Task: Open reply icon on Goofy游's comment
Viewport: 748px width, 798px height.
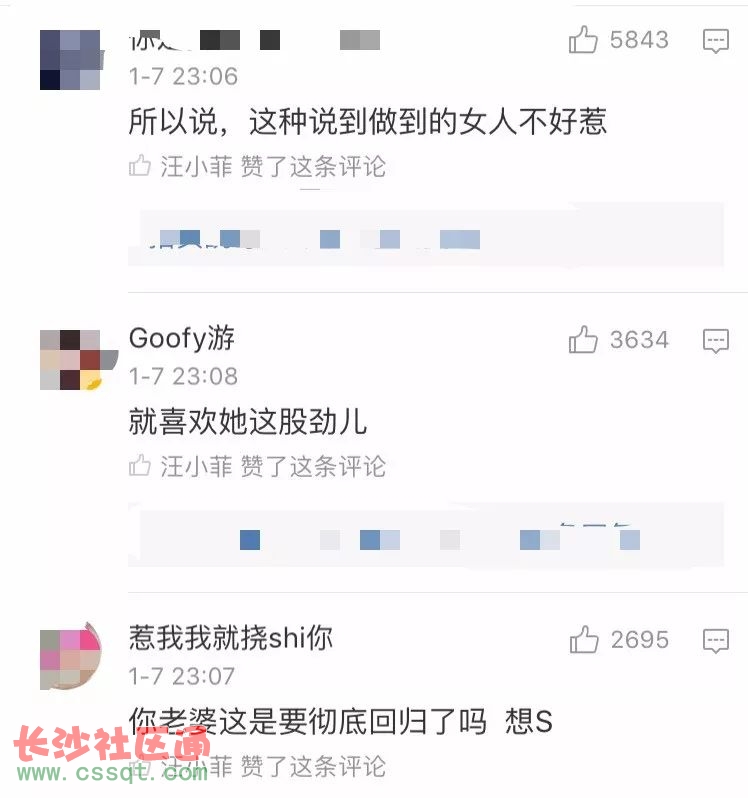Action: click(x=716, y=341)
